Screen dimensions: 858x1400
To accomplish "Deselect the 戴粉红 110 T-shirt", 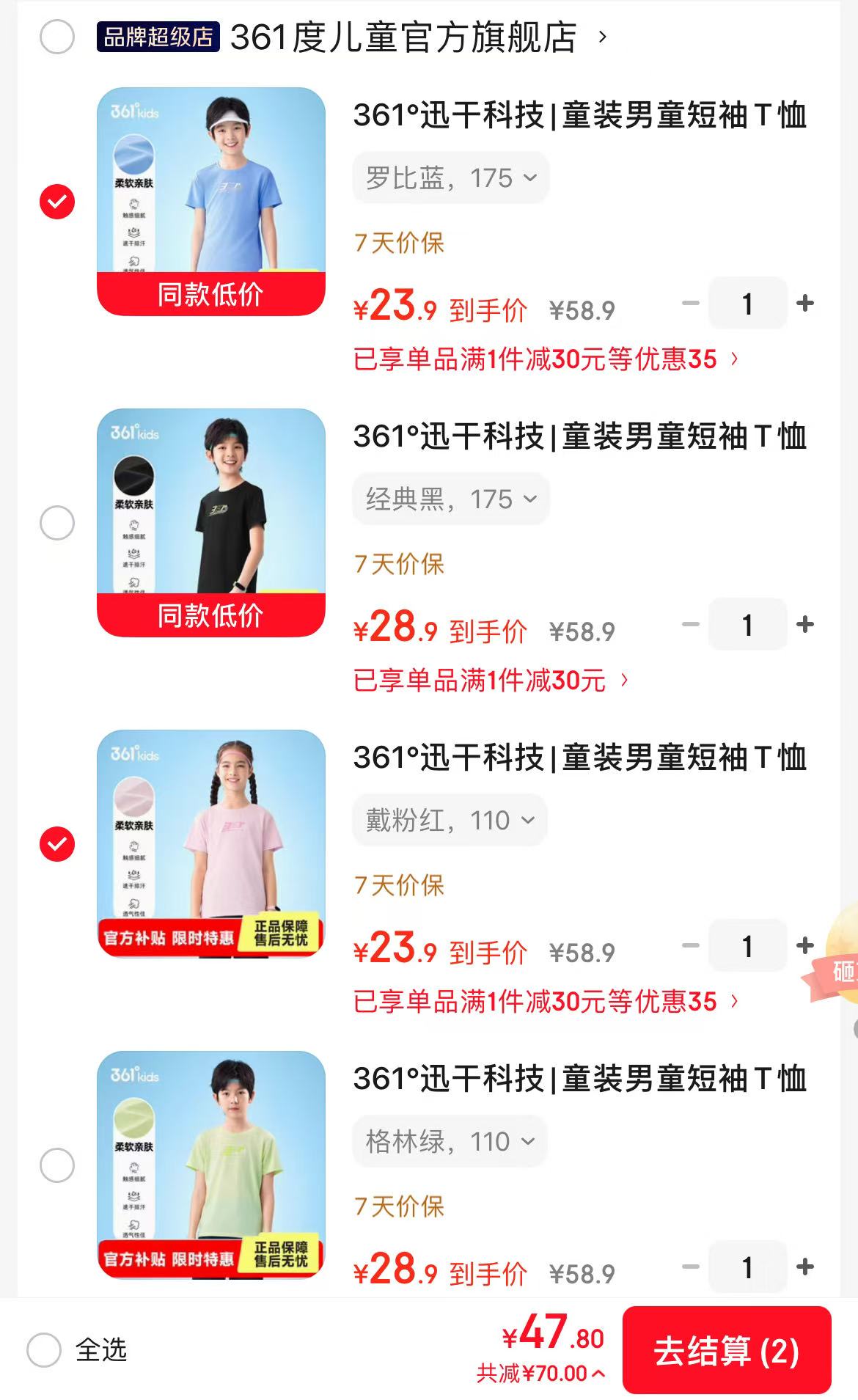I will point(57,844).
